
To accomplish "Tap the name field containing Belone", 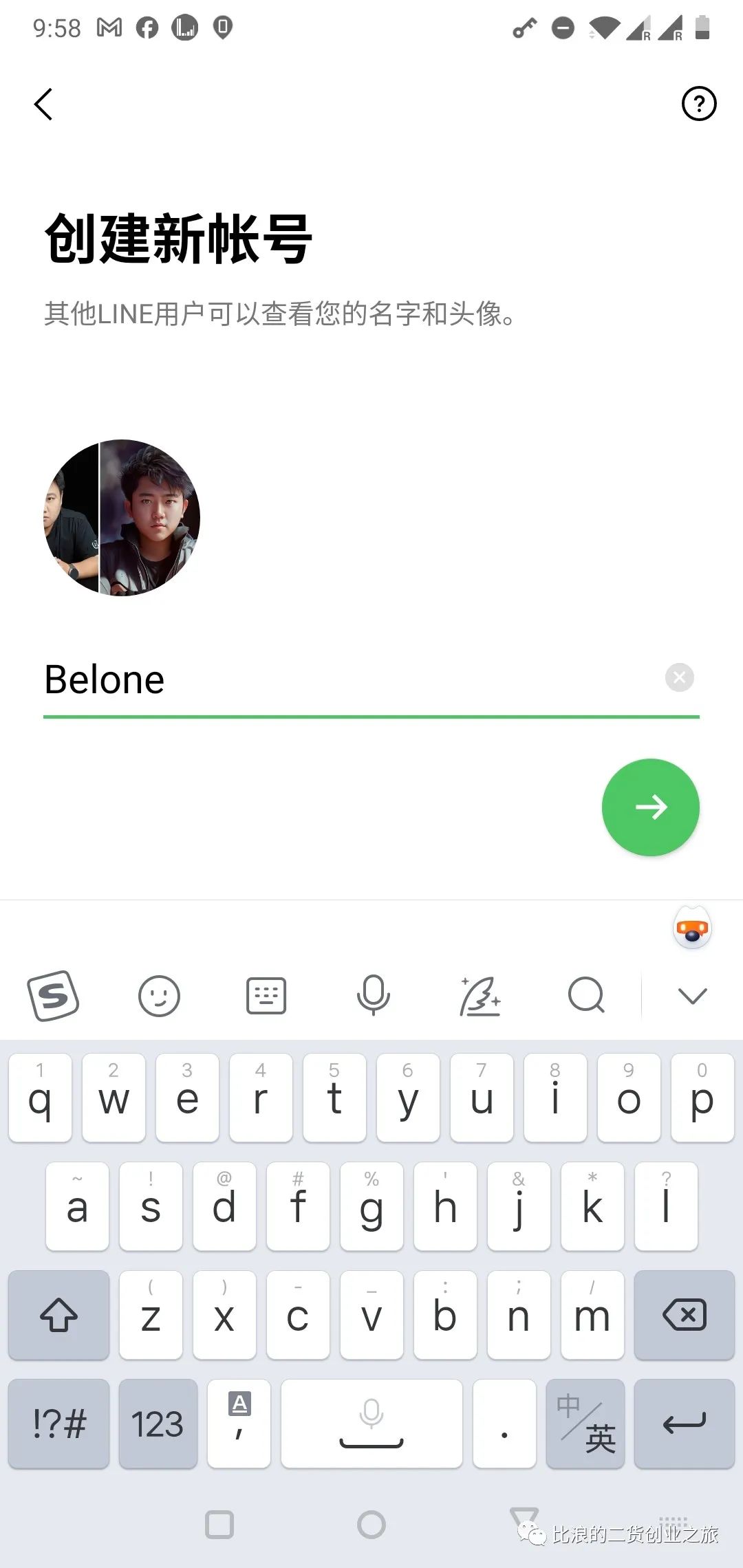I will click(344, 679).
